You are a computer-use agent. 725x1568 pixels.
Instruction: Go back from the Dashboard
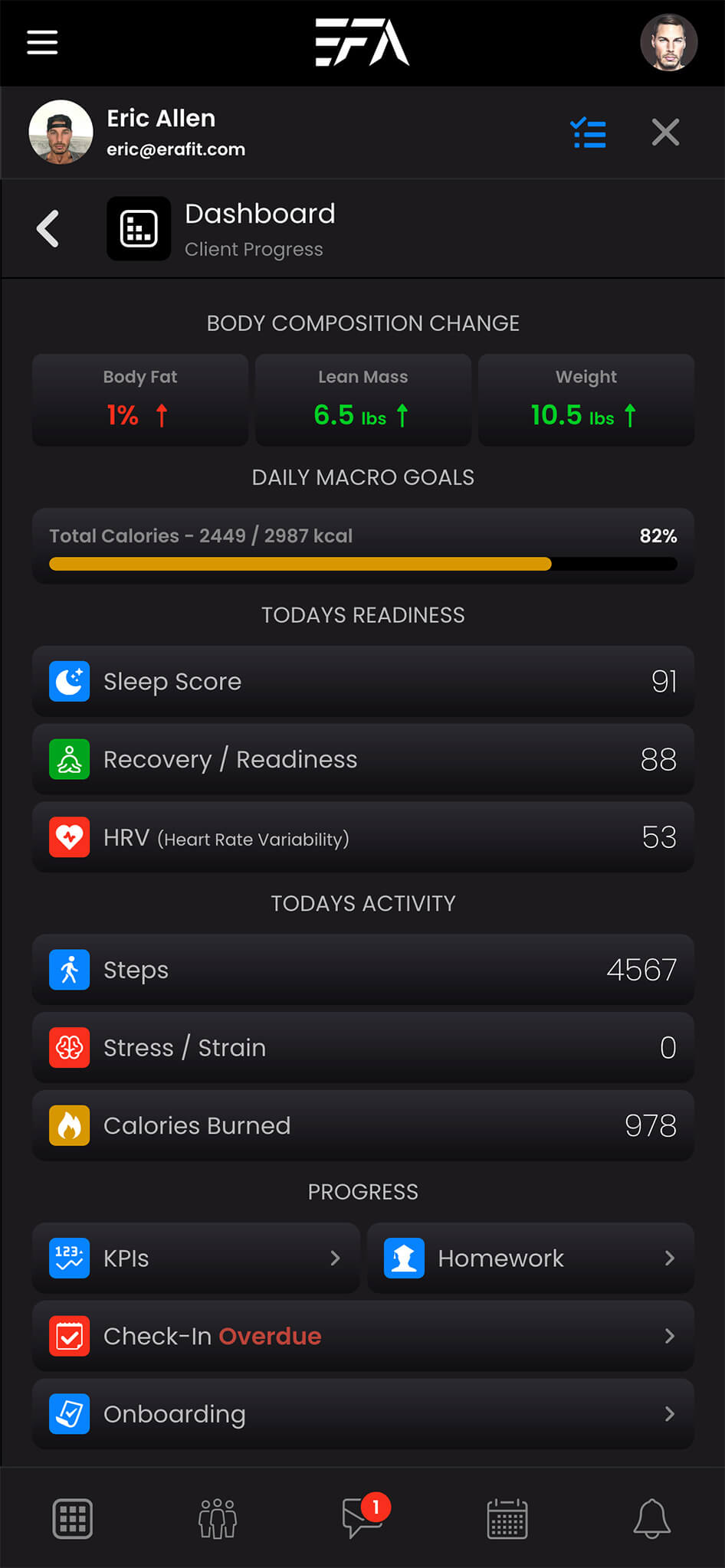coord(48,228)
